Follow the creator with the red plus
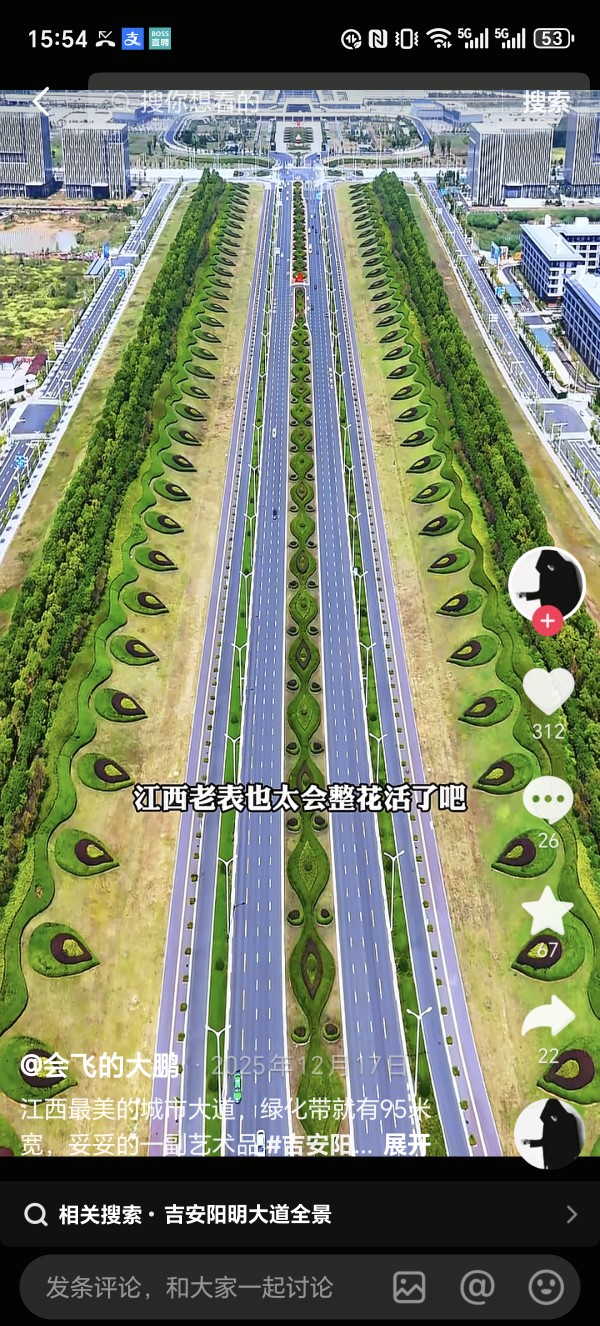The image size is (600, 1326). click(x=547, y=621)
